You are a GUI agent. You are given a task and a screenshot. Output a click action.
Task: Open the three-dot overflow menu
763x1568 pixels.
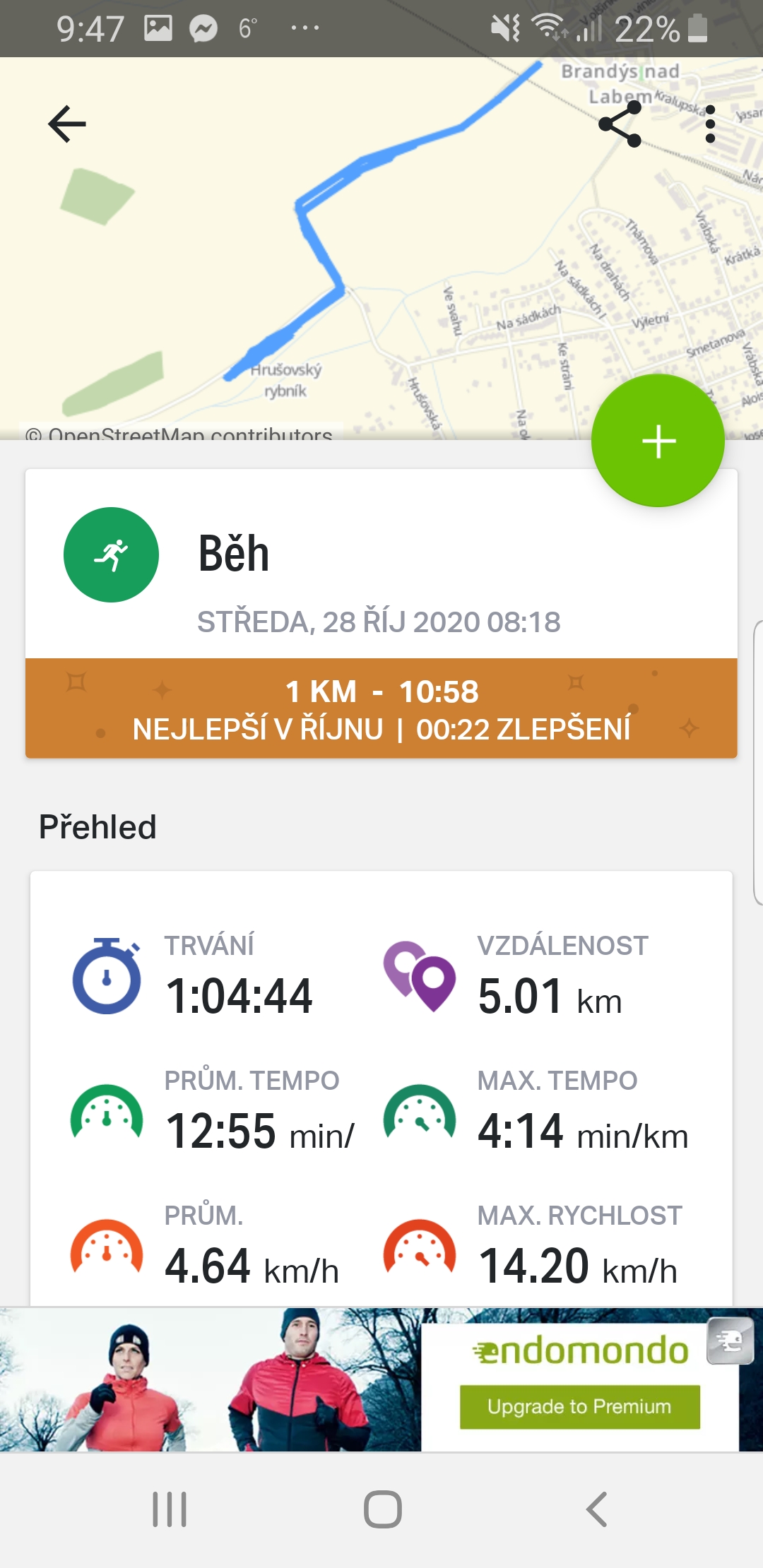(710, 124)
